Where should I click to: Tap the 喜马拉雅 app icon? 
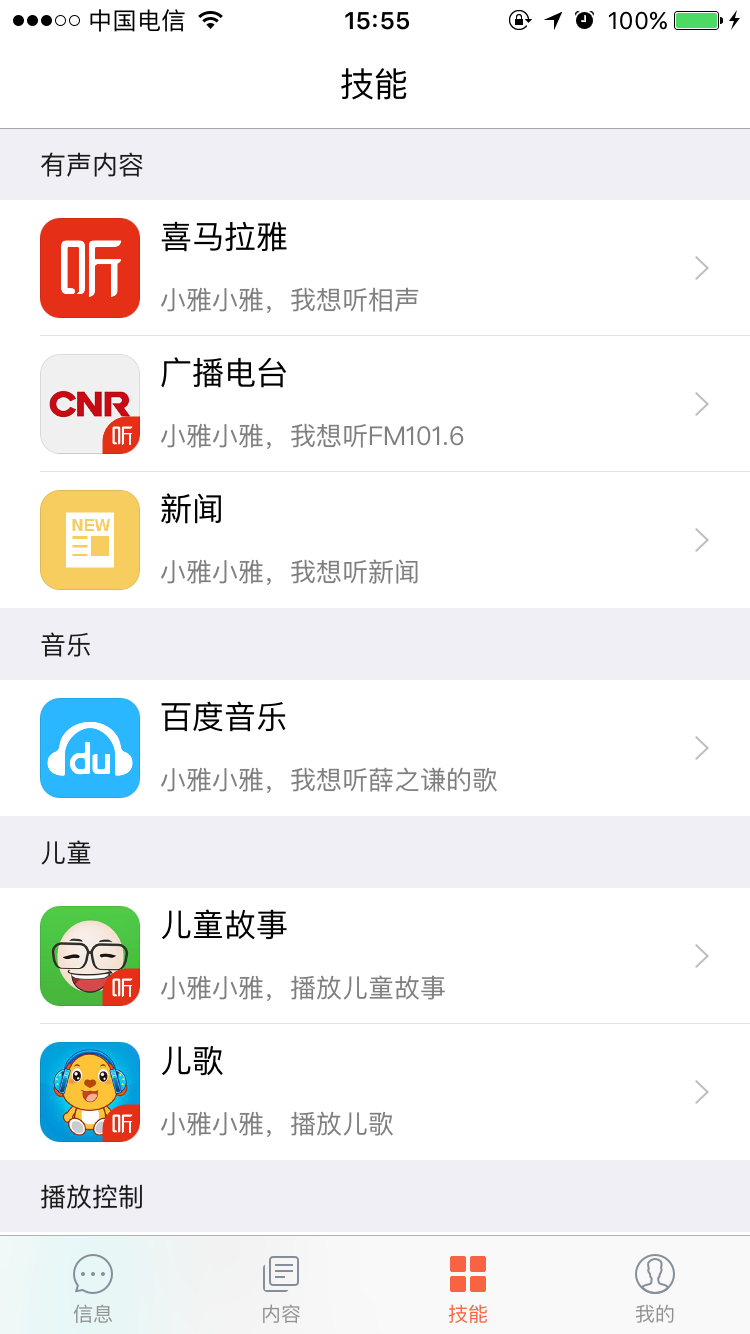(x=89, y=268)
